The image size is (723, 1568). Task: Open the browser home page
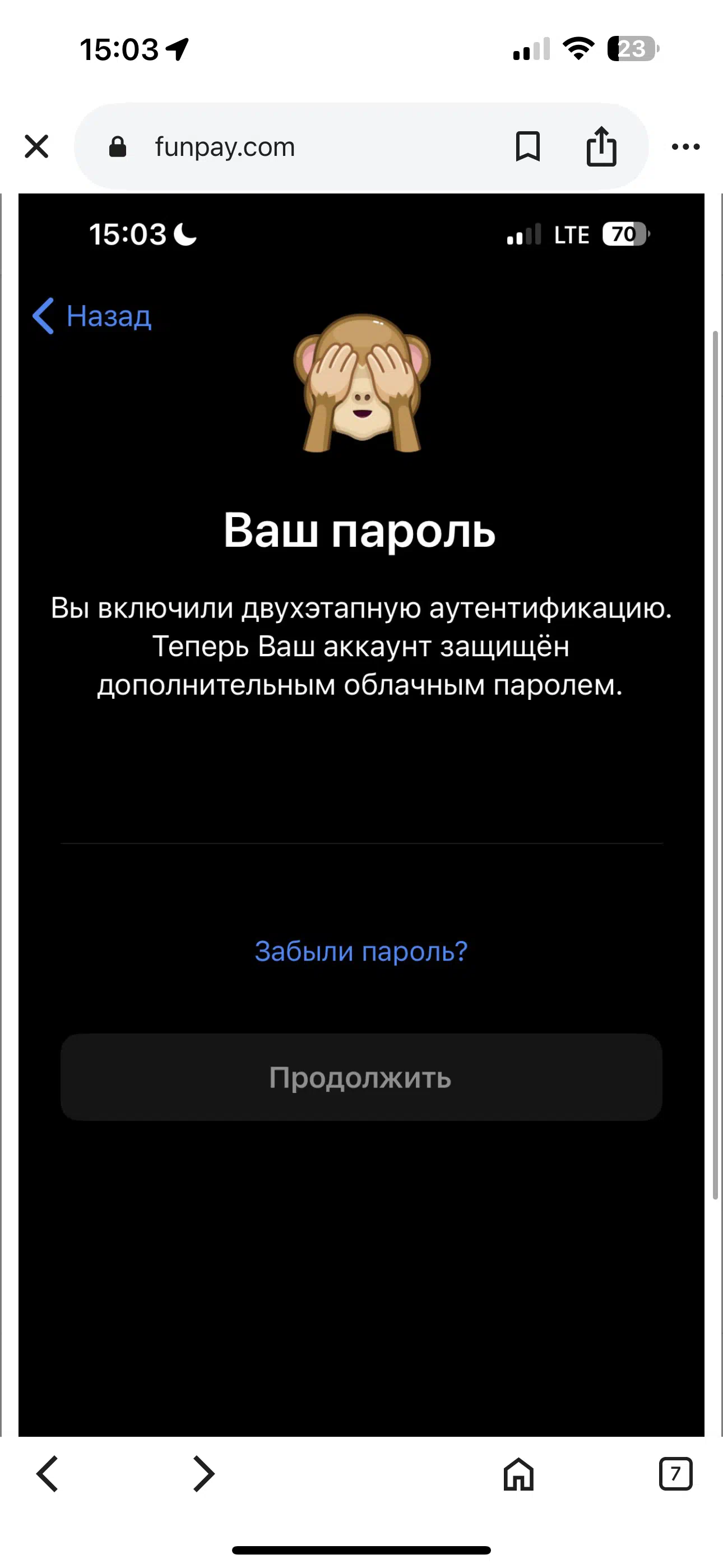518,1474
